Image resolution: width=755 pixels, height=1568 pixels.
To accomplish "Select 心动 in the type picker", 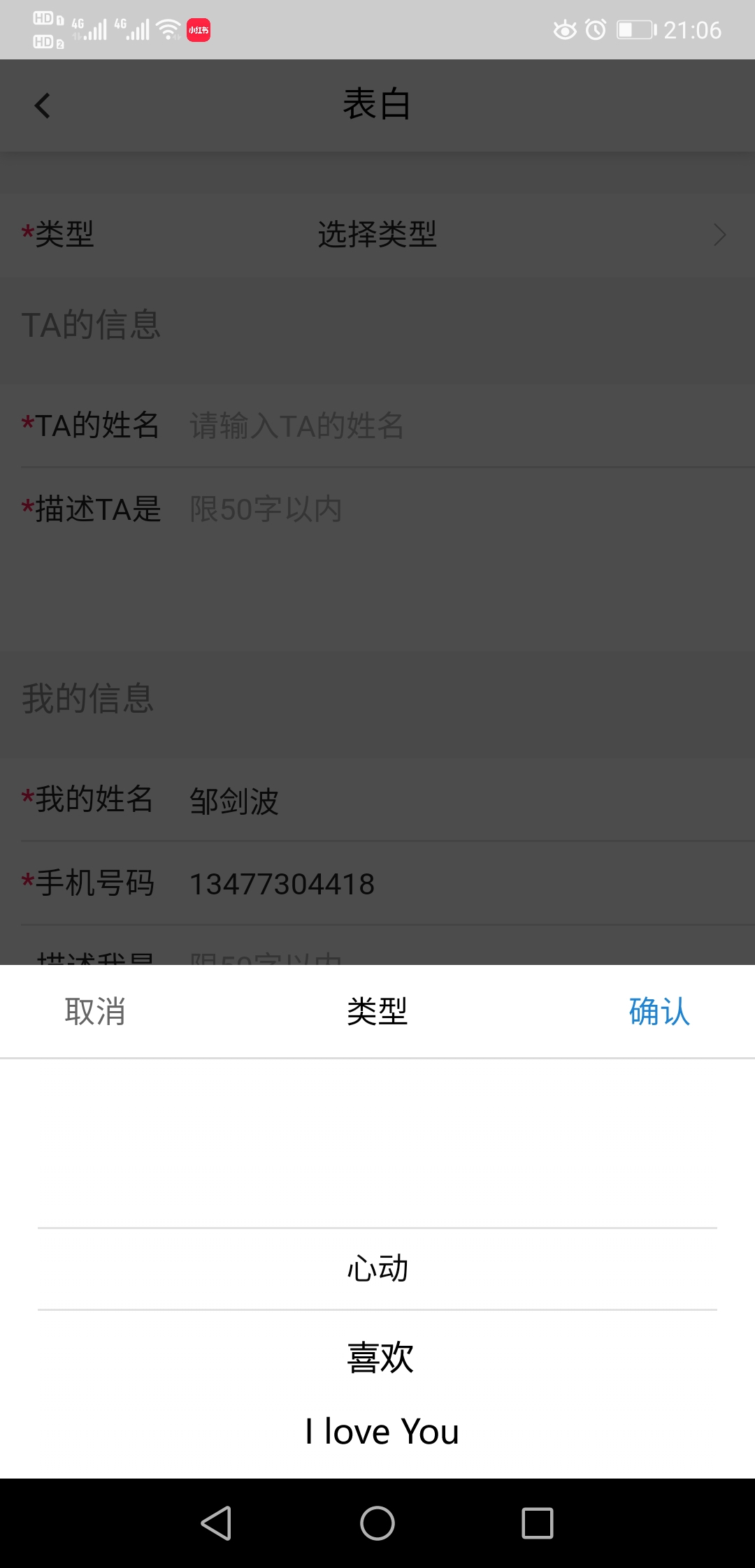I will [x=377, y=1268].
